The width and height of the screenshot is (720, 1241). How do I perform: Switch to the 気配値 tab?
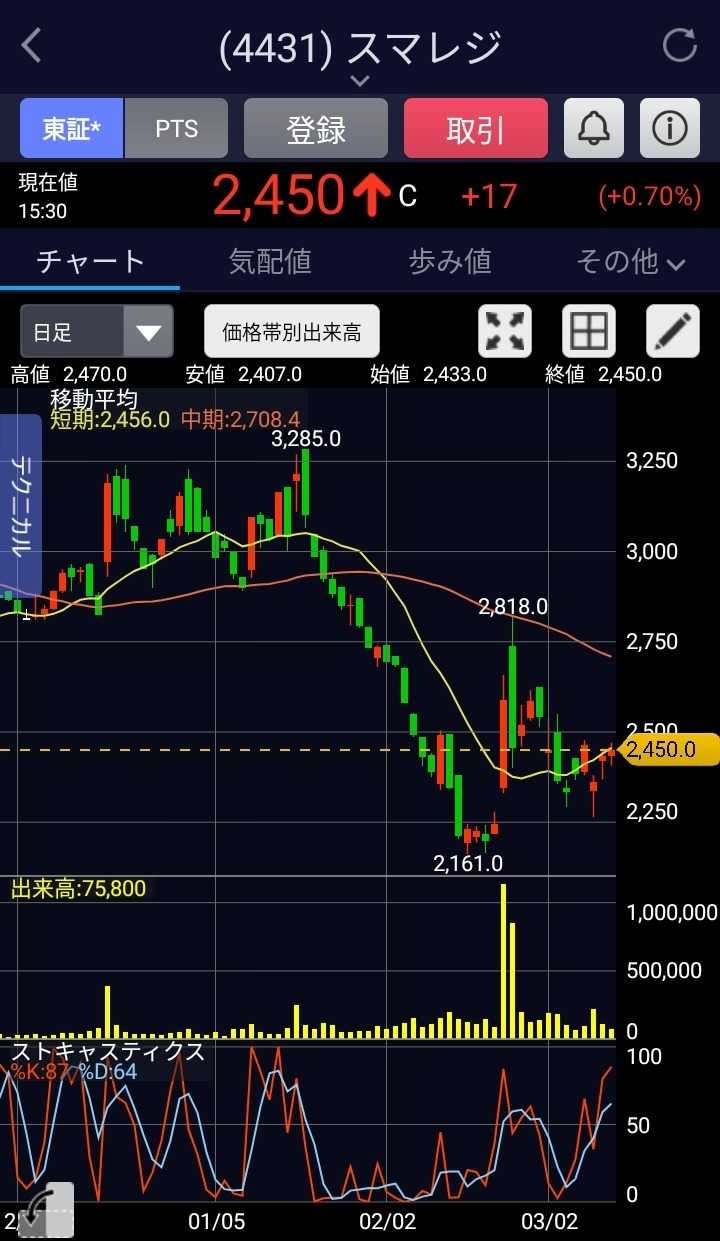[270, 262]
